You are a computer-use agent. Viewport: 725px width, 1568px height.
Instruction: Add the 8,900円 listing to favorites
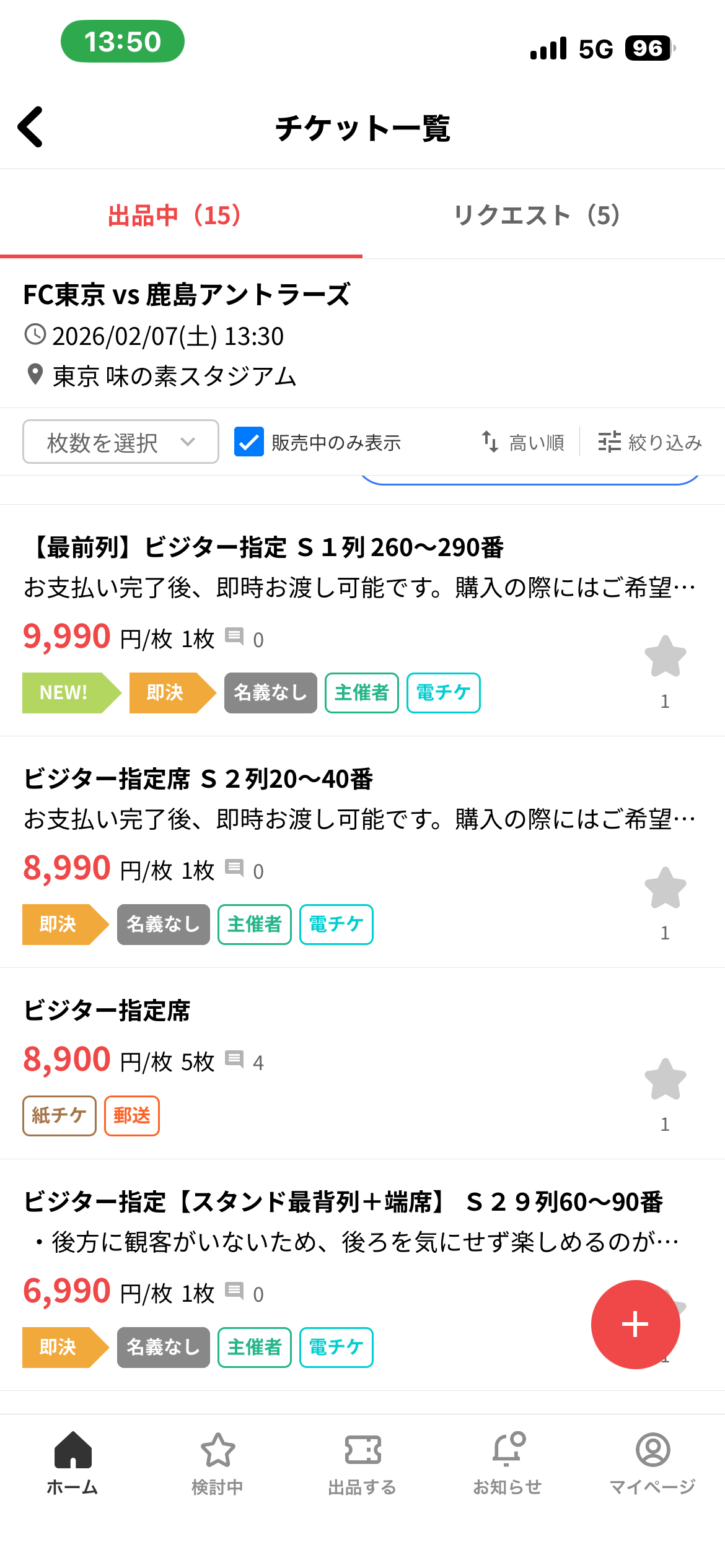point(665,1080)
